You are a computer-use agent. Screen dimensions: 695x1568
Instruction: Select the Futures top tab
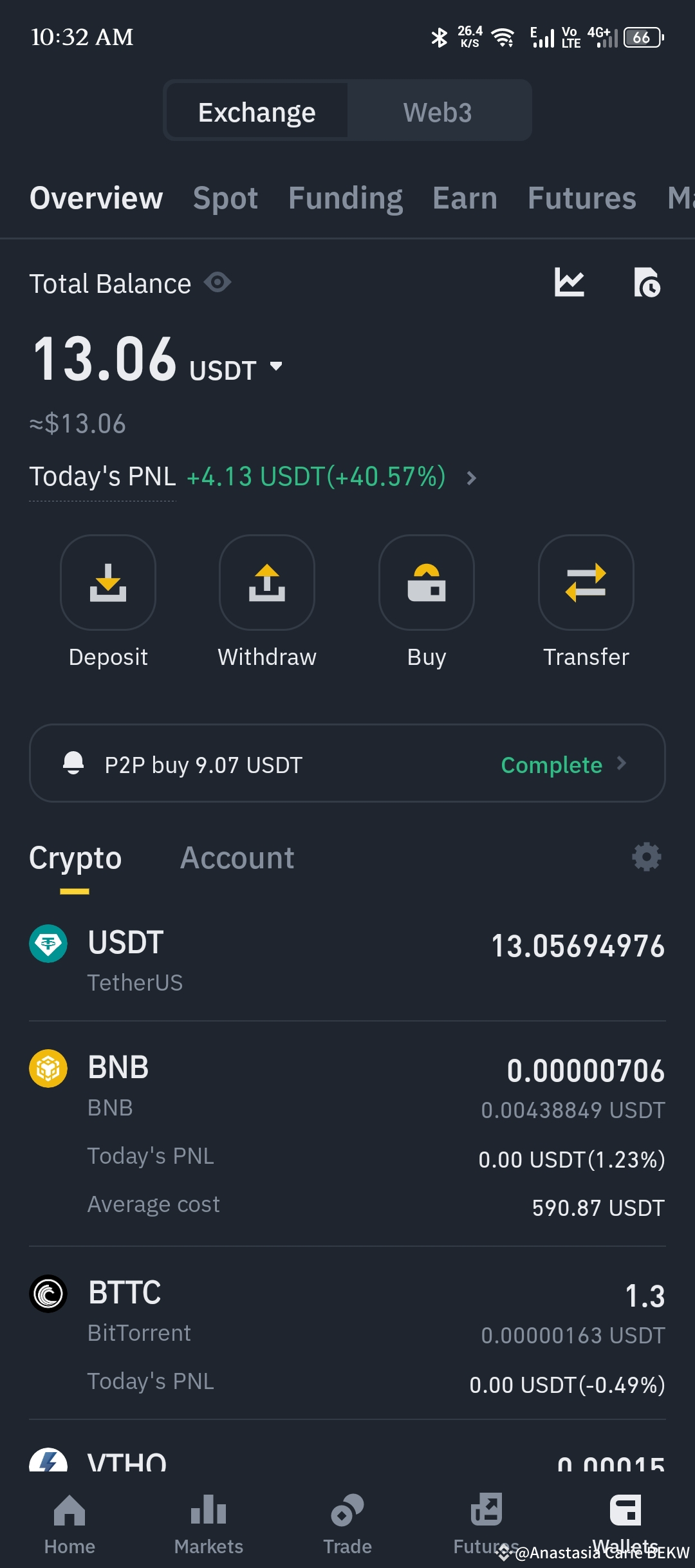[582, 198]
